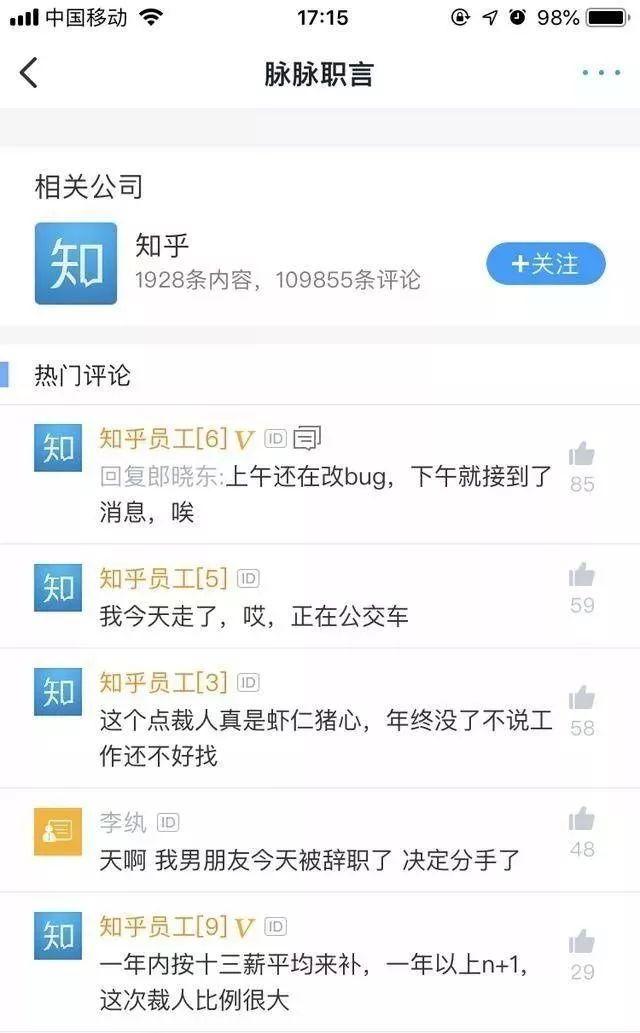Like the comment by 知乎员工[3]
640x1033 pixels.
581,698
